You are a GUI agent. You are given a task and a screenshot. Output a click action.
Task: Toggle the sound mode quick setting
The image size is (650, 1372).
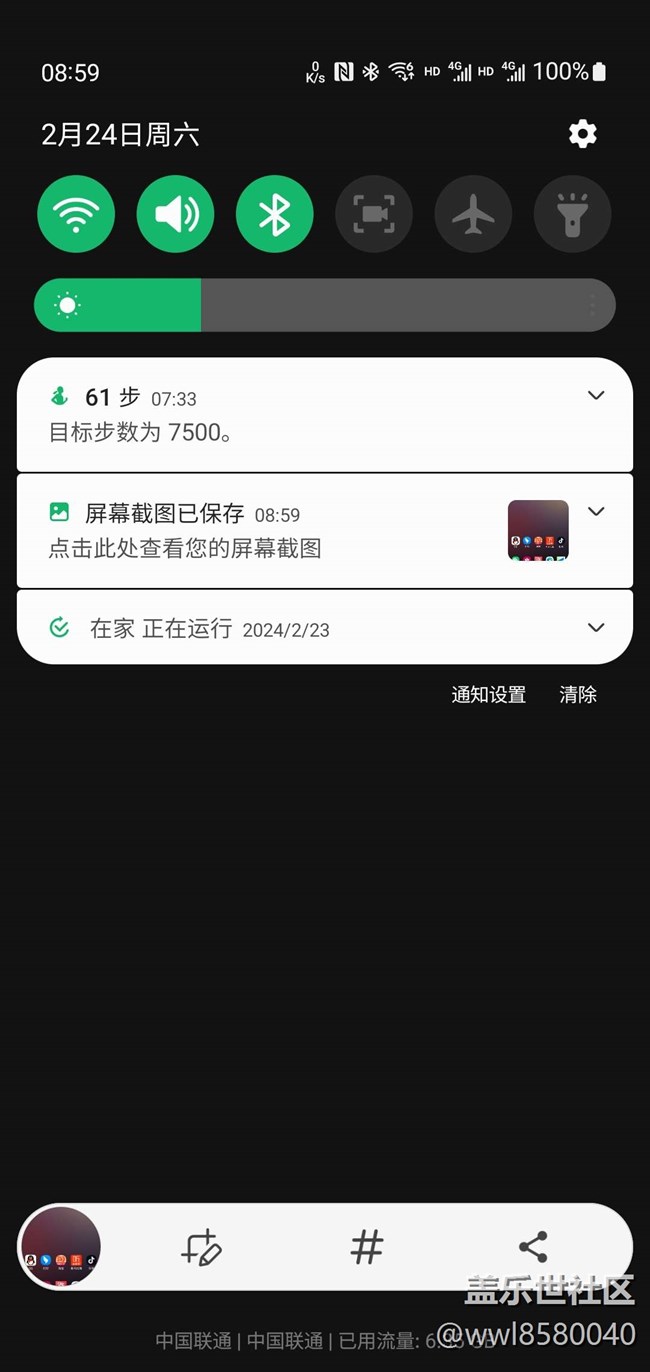point(175,214)
